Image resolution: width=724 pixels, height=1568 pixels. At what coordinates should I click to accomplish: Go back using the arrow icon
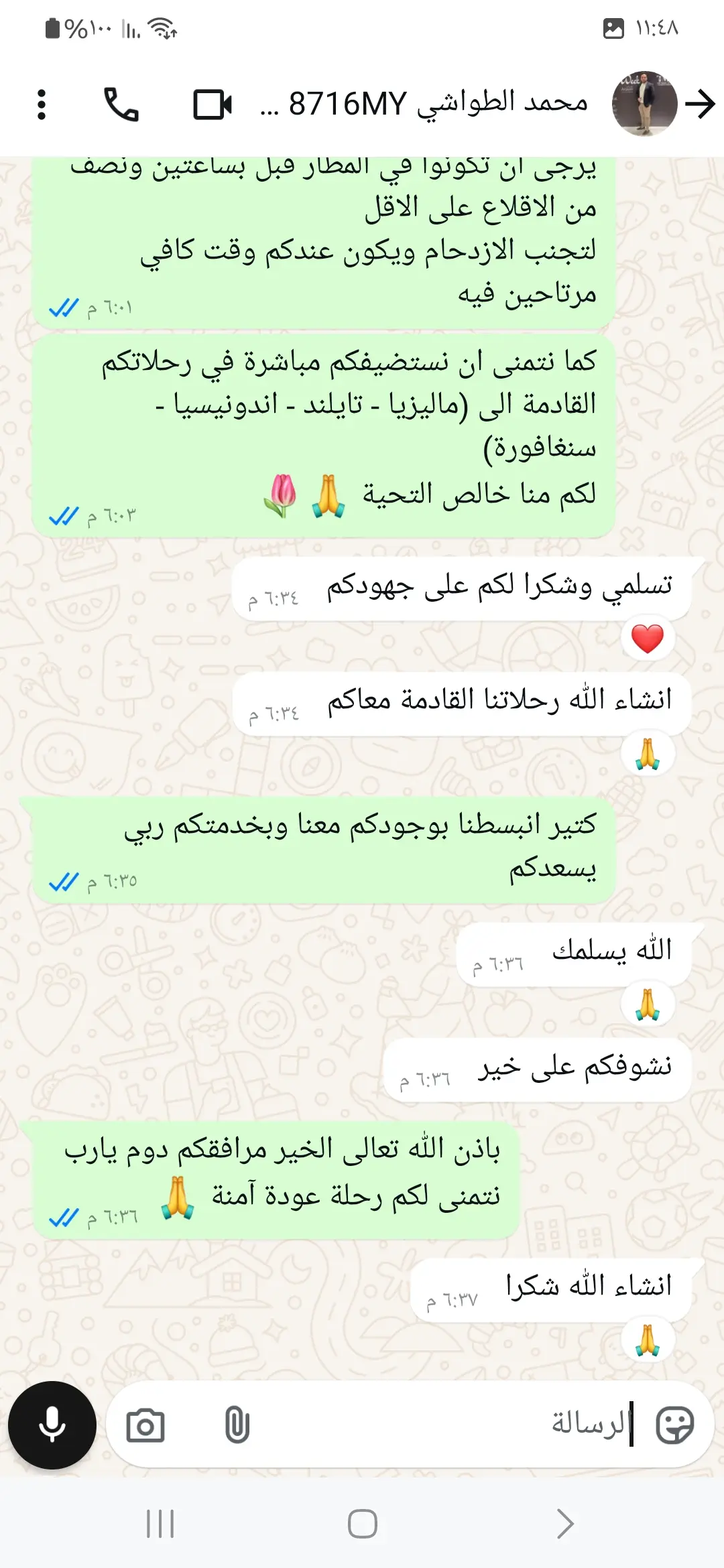[x=701, y=104]
